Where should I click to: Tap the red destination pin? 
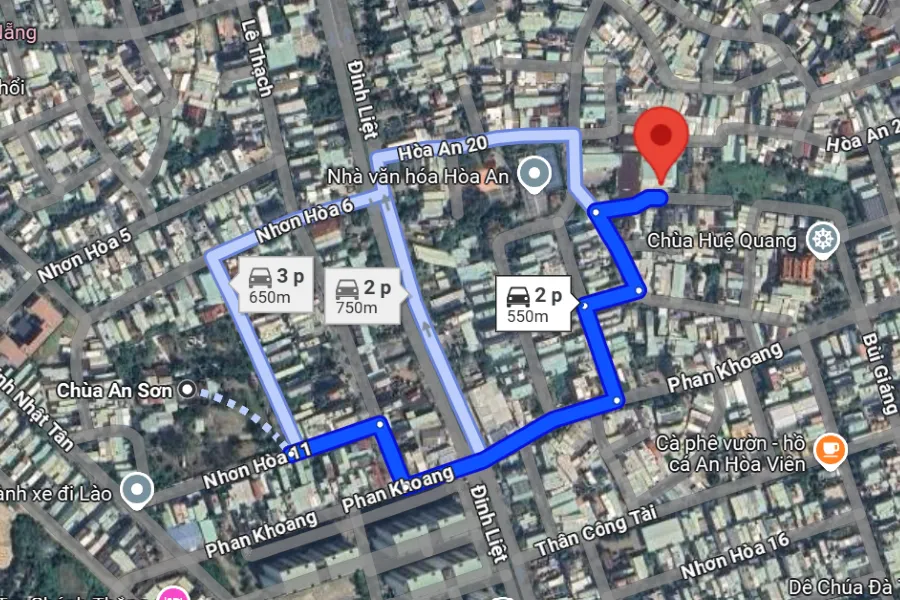(662, 142)
